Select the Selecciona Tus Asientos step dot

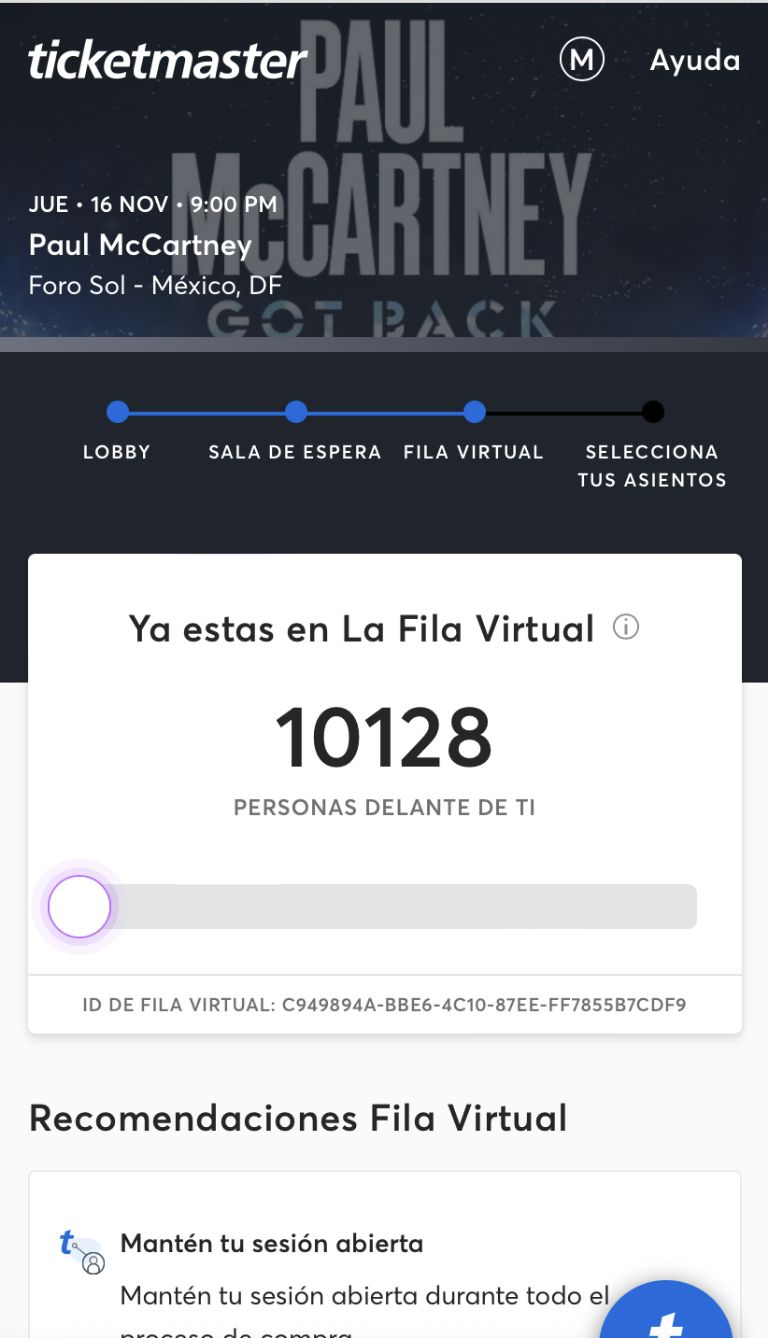(653, 412)
